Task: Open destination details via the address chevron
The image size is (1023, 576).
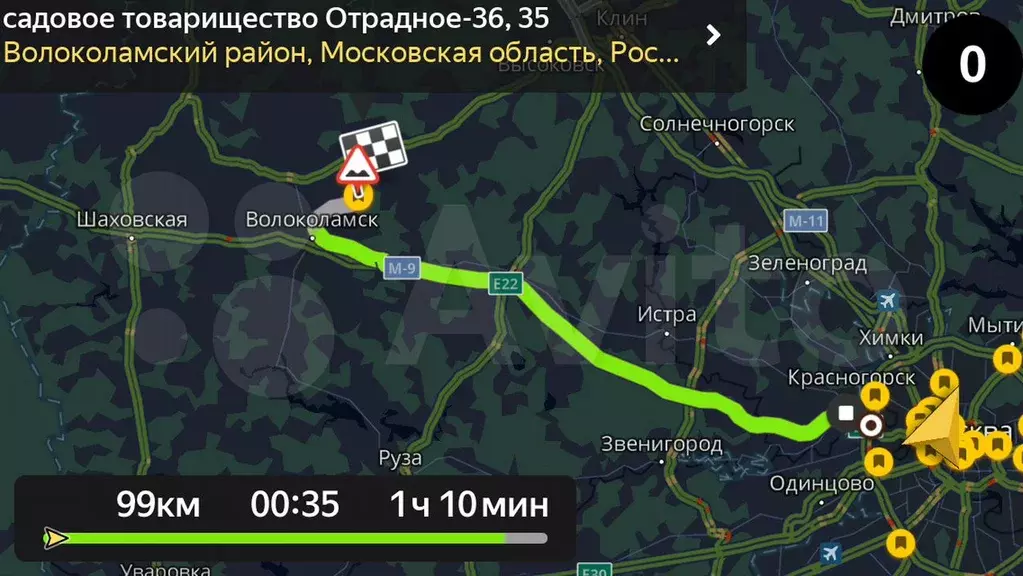Action: tap(713, 36)
